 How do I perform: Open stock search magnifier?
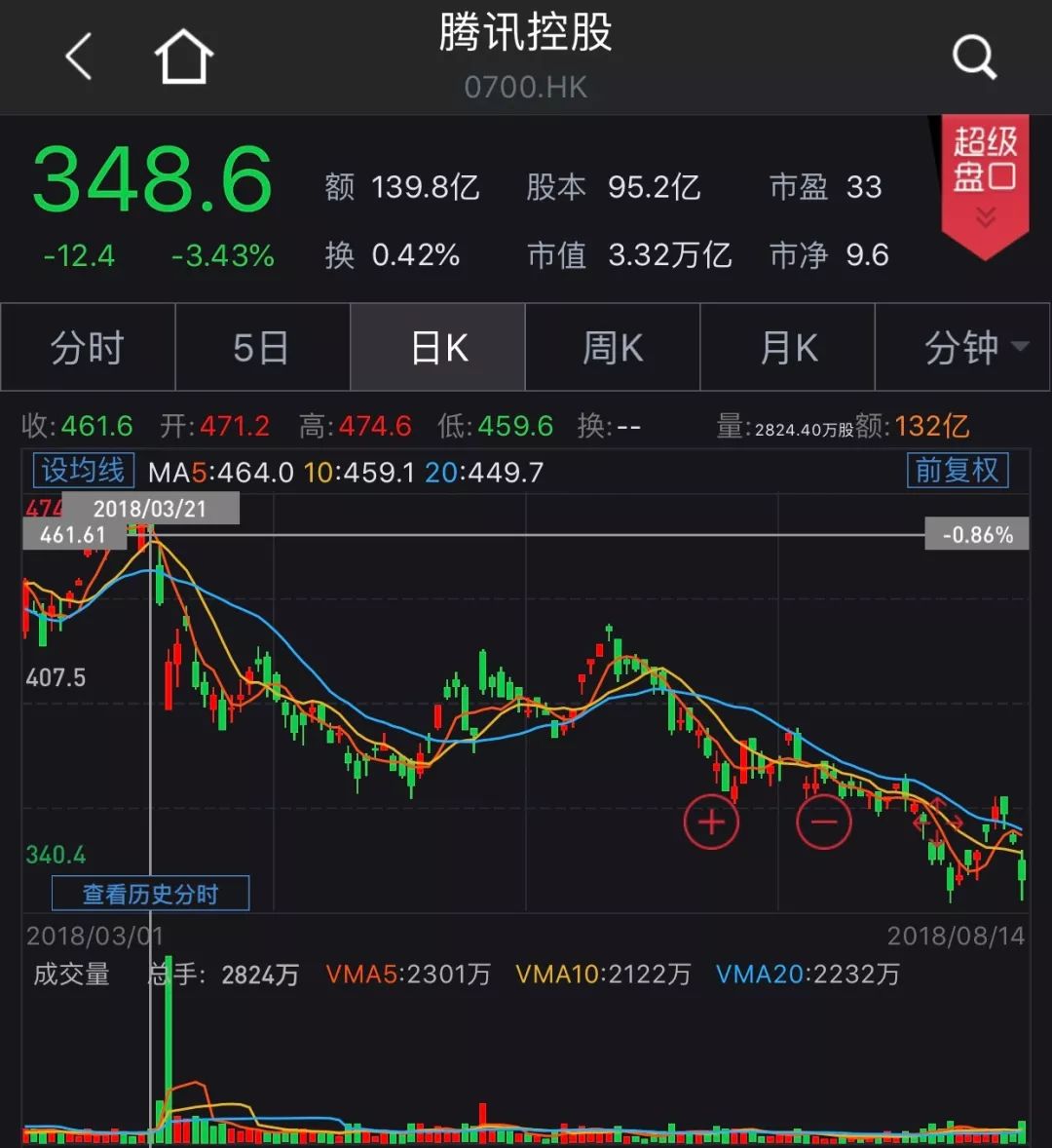coord(973,57)
